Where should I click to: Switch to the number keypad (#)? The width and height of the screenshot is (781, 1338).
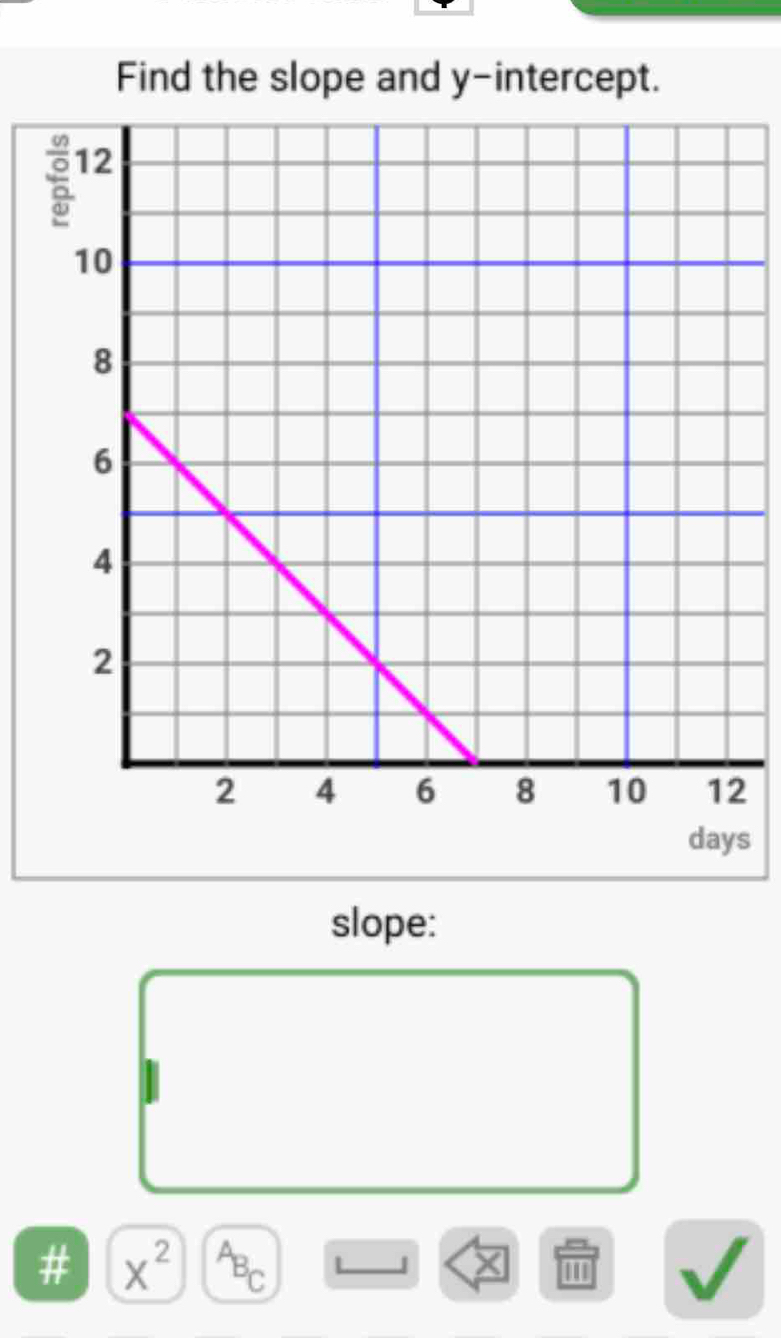tap(51, 1263)
